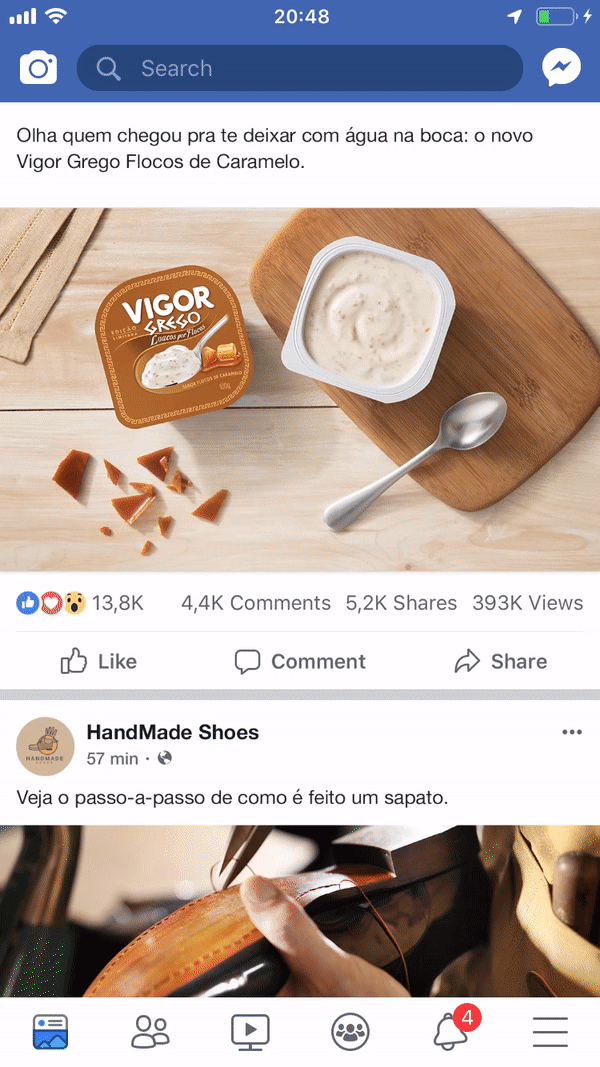The width and height of the screenshot is (600, 1067).
Task: Open the HandMade Shoes page name
Action: (173, 733)
